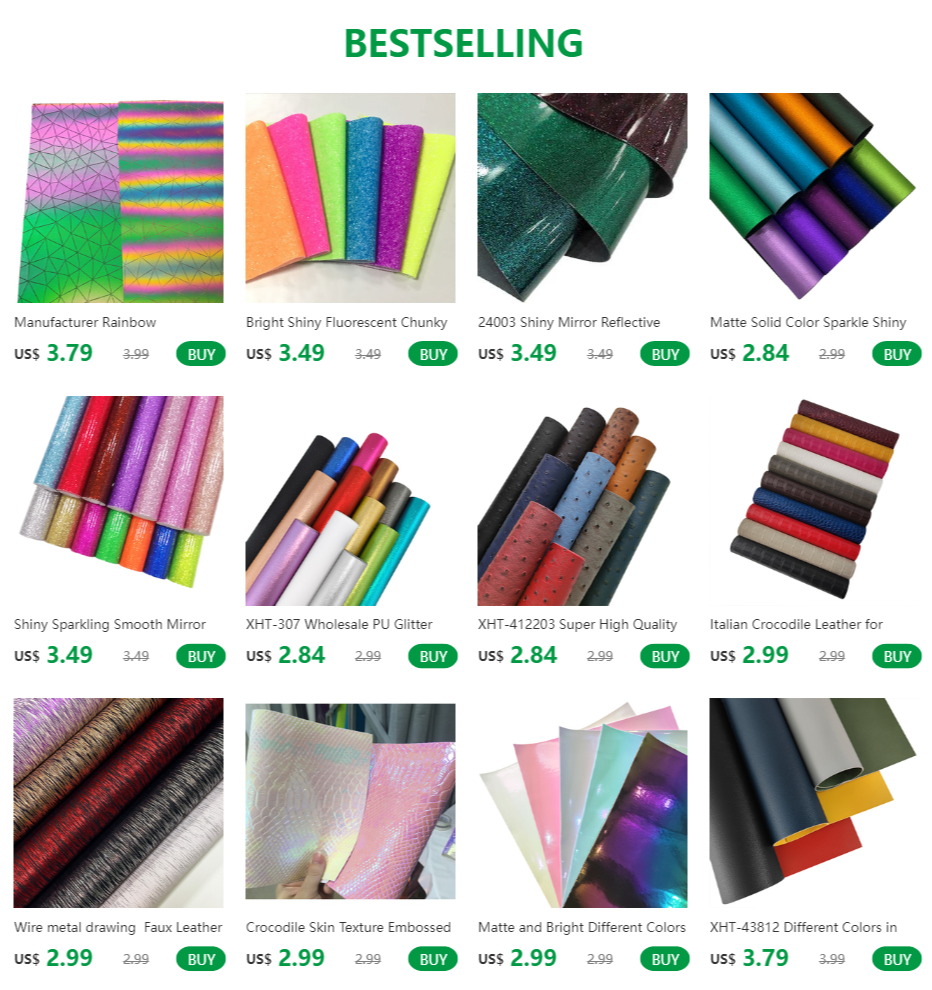Tap BUY for Matte Solid Color Sparkle Shiny
Image resolution: width=932 pixels, height=990 pixels.
pyautogui.click(x=897, y=354)
